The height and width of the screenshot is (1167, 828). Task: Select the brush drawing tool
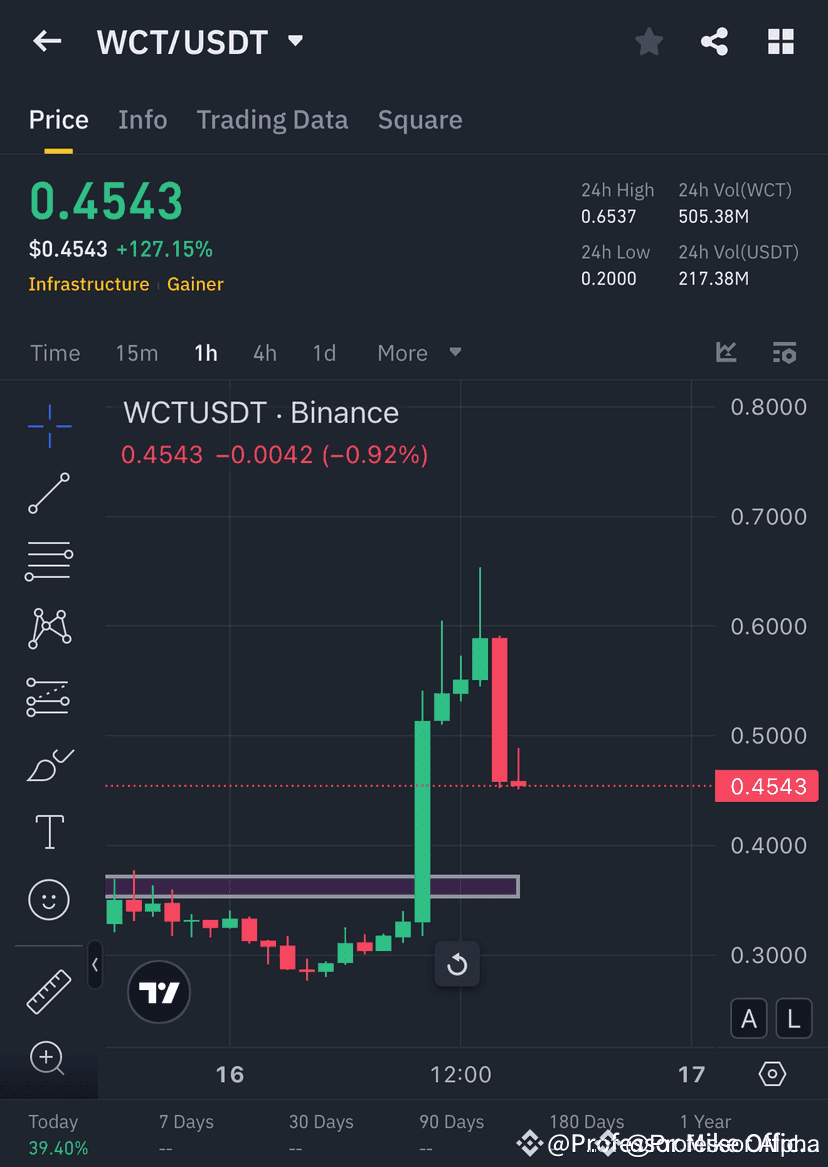coord(48,765)
